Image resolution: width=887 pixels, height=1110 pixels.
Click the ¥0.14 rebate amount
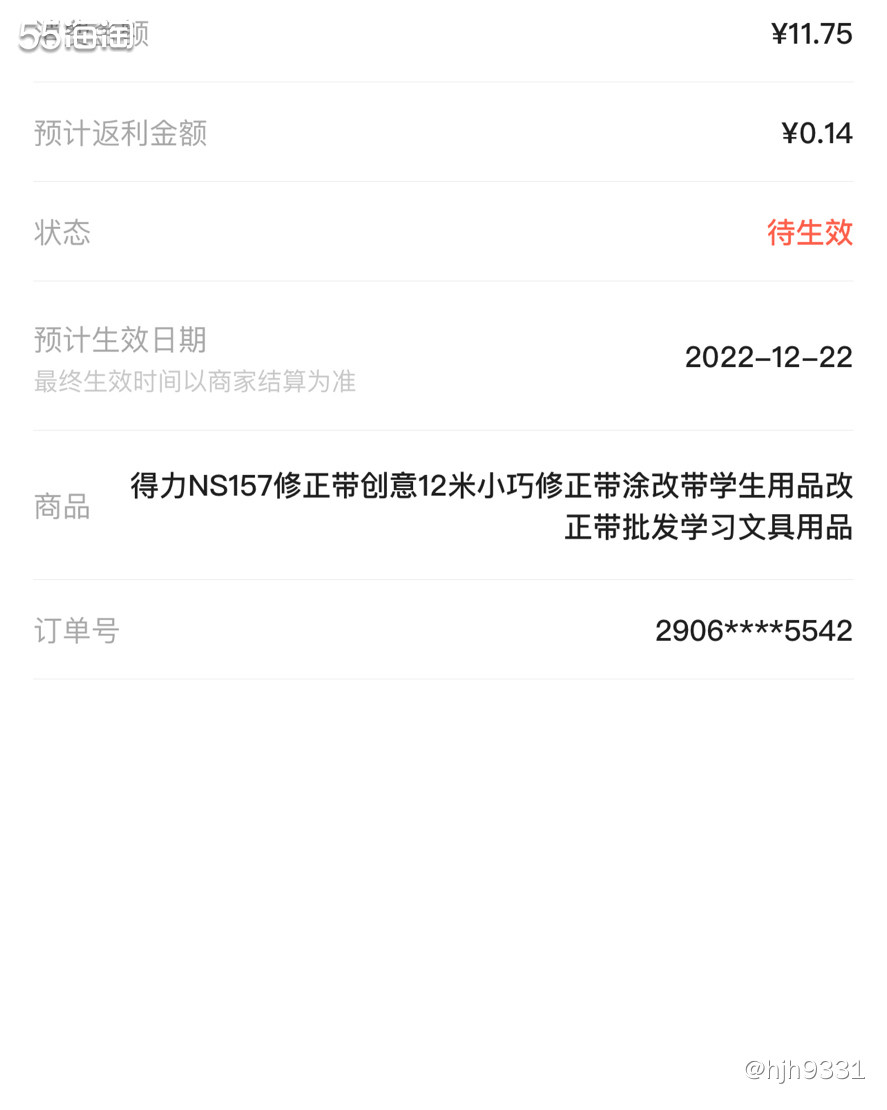click(x=816, y=132)
